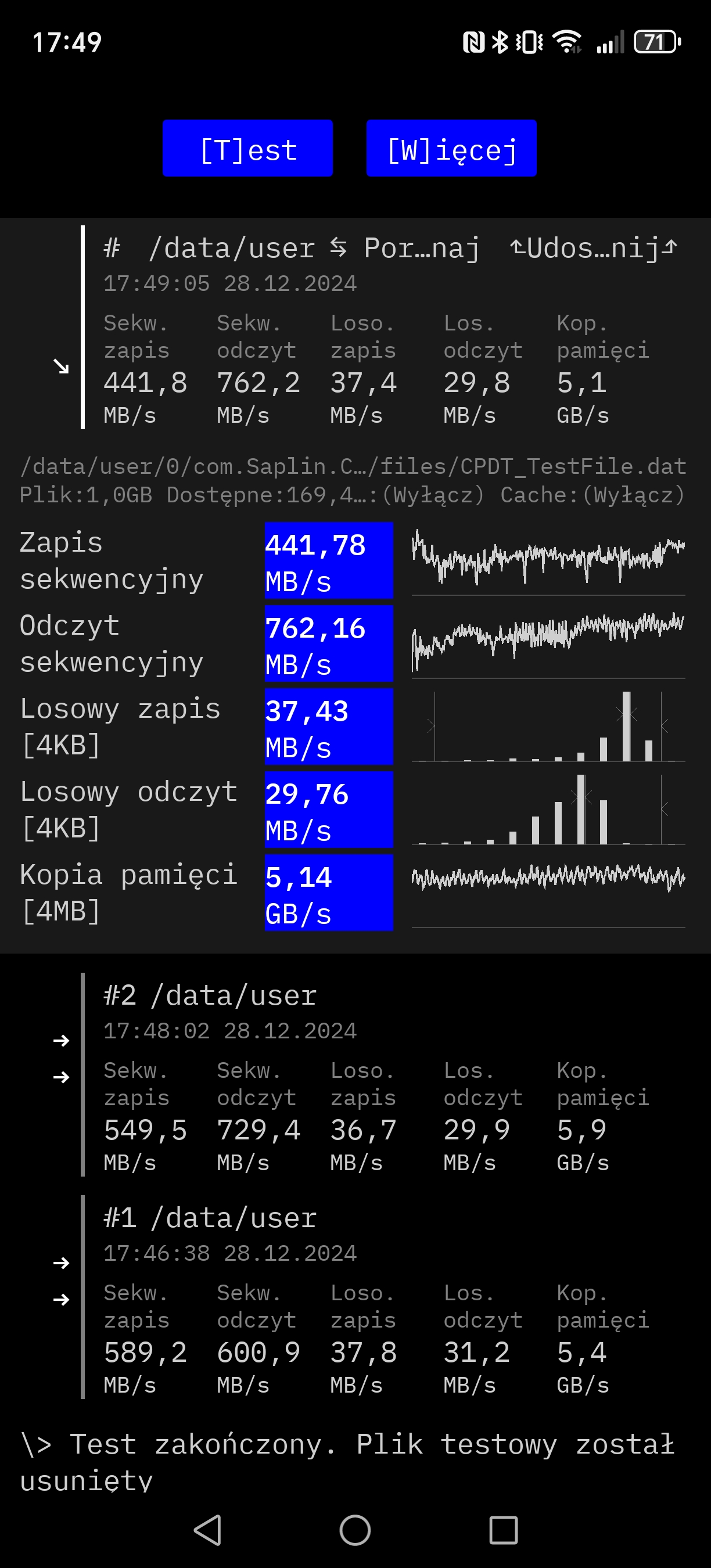The width and height of the screenshot is (711, 1568).
Task: Tap the Kopia pamięci 5,14 GB/s result
Action: (x=329, y=893)
